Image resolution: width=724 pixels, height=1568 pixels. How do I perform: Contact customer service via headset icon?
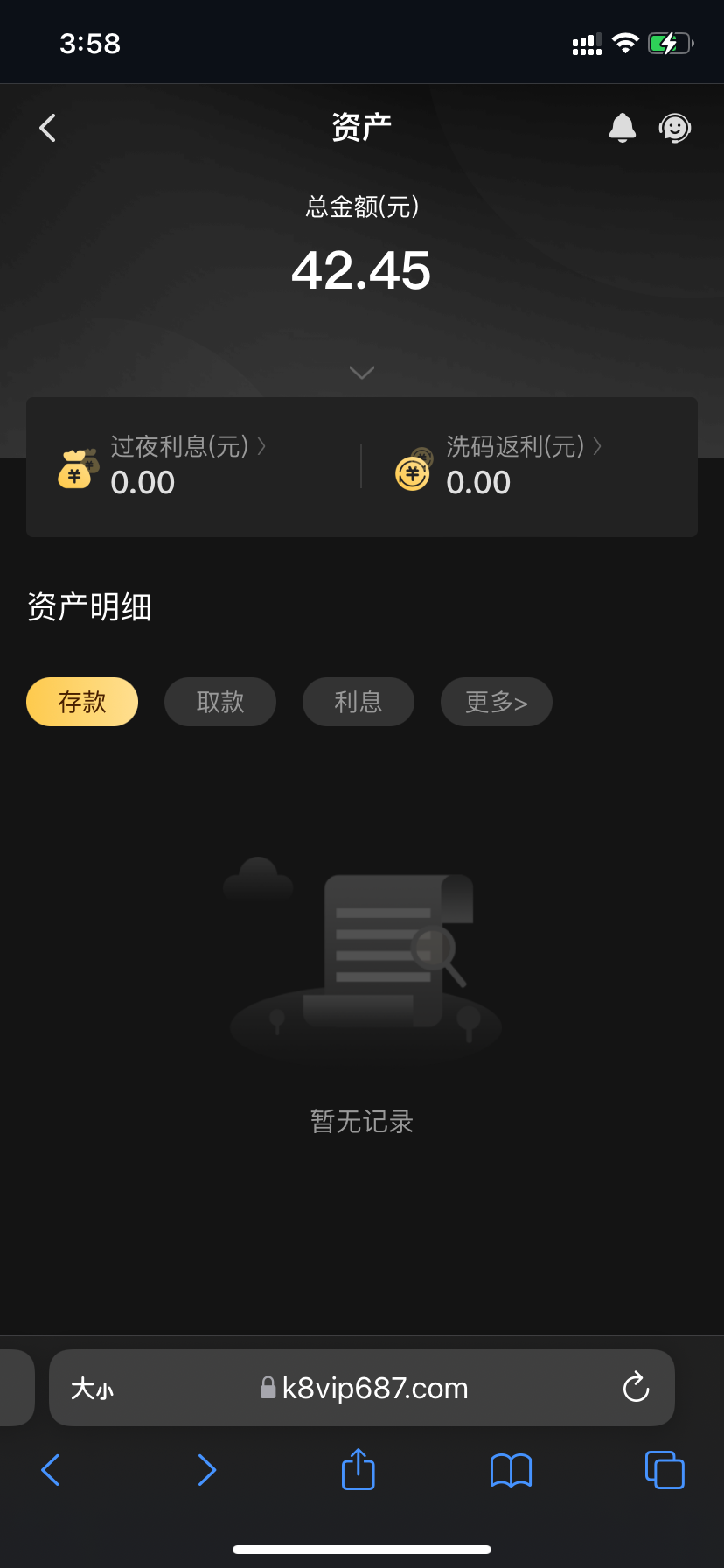point(675,128)
